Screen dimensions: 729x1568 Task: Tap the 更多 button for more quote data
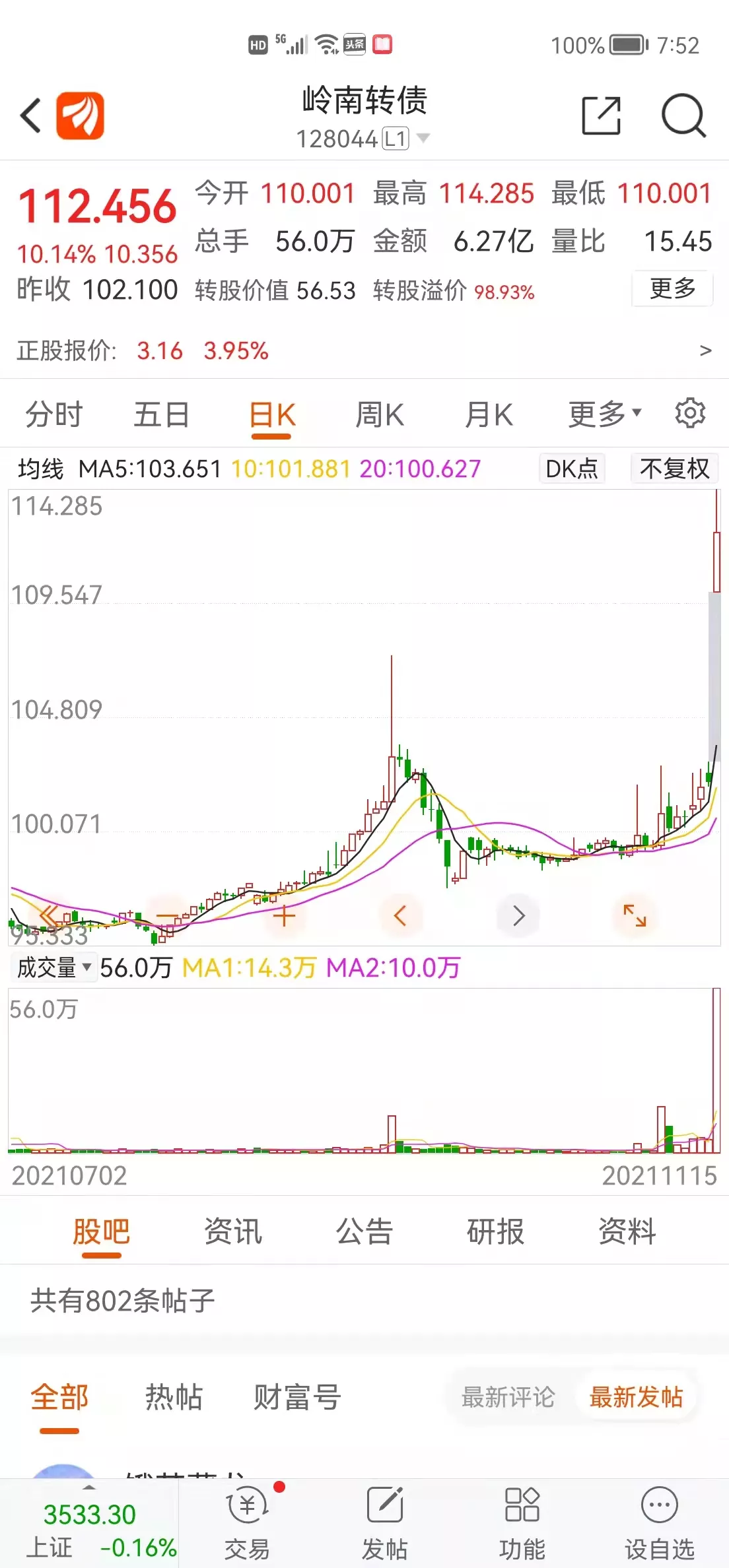point(672,288)
